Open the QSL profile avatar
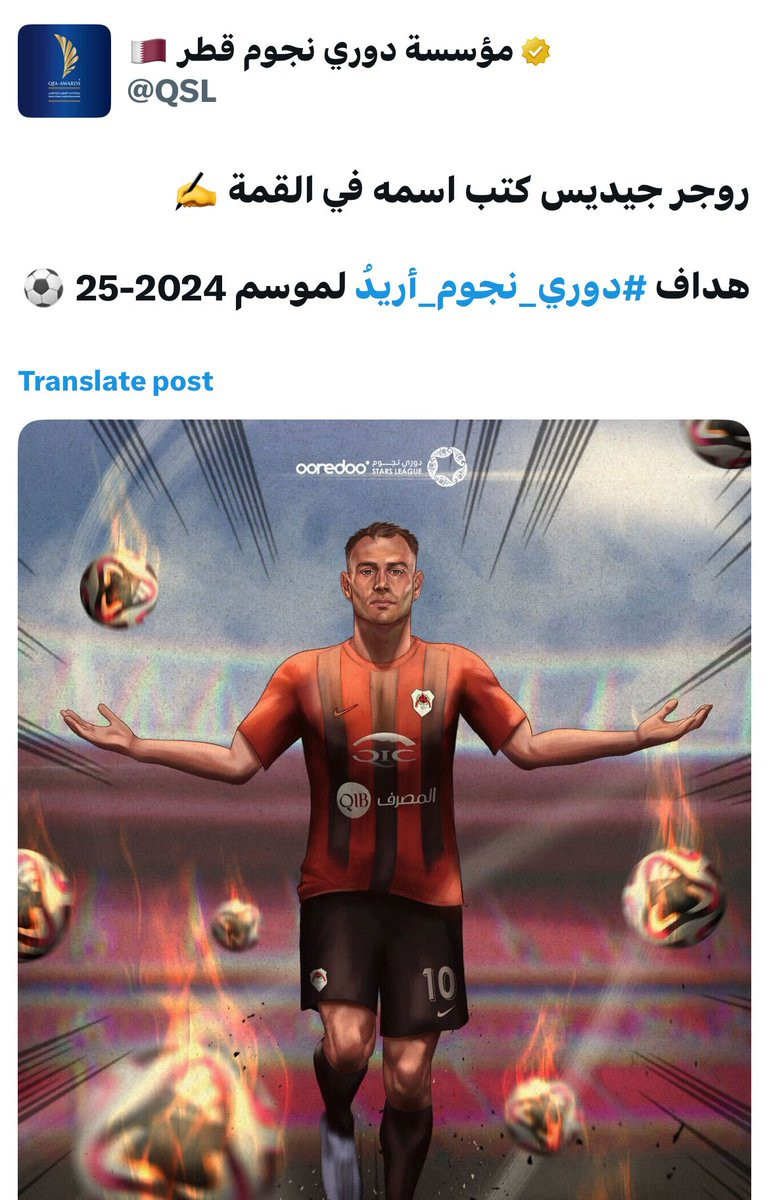 pyautogui.click(x=64, y=71)
